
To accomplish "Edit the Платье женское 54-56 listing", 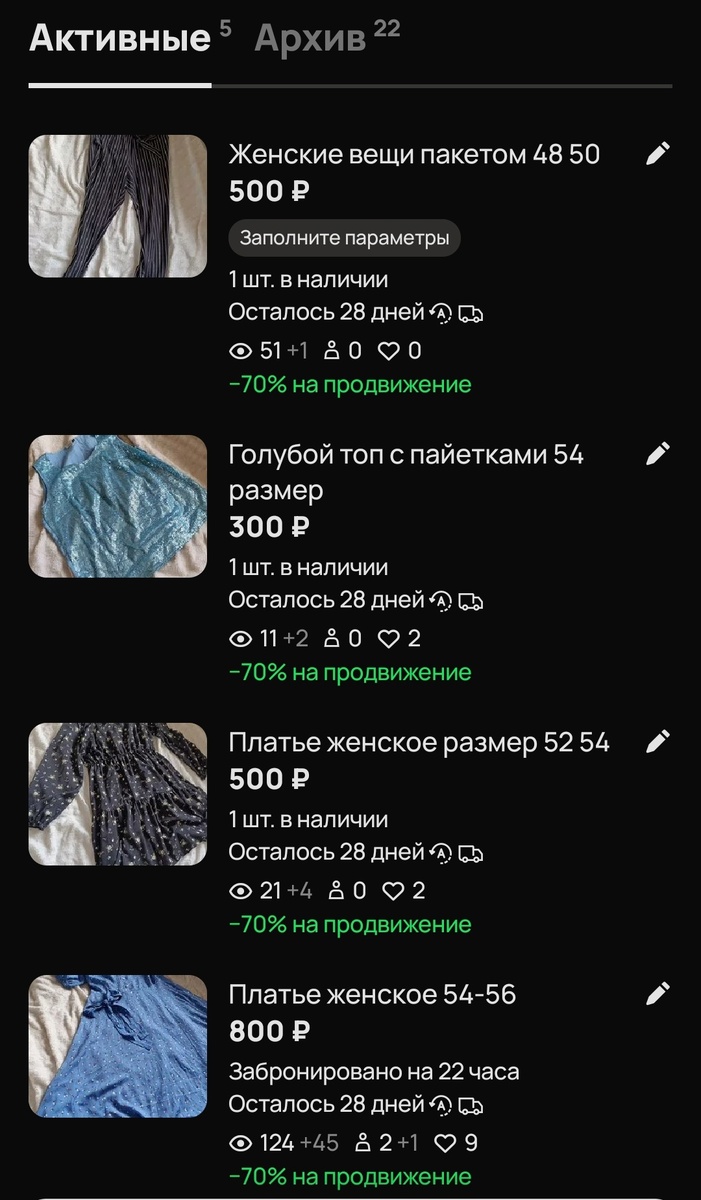I will [657, 994].
